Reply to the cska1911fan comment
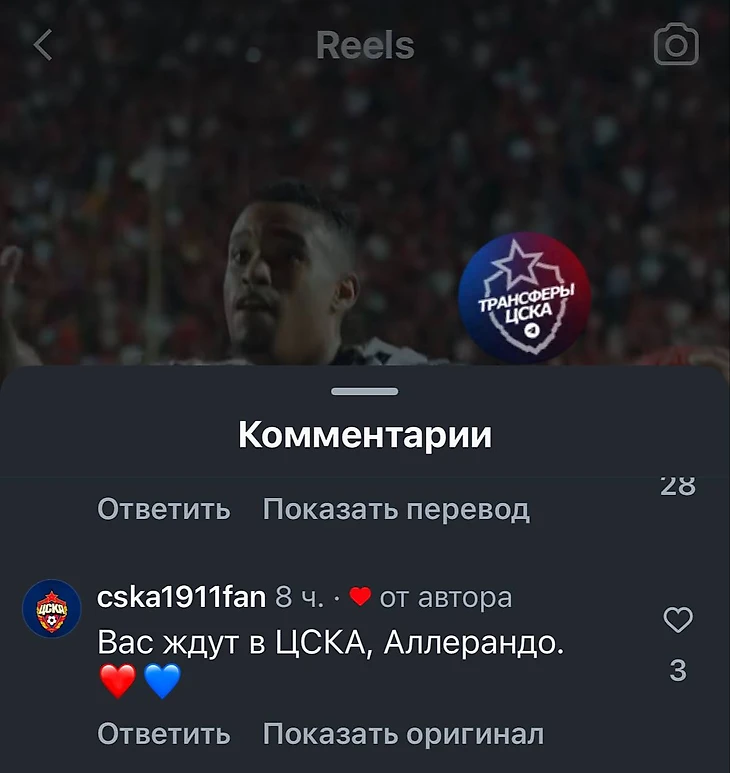Image resolution: width=730 pixels, height=773 pixels. pos(164,734)
